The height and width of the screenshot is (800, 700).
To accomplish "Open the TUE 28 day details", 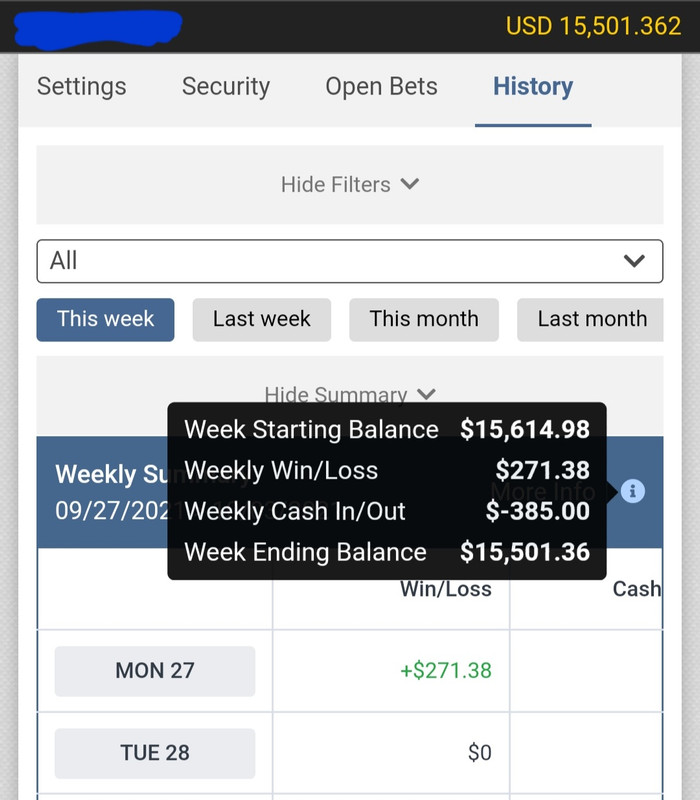I will pyautogui.click(x=155, y=753).
